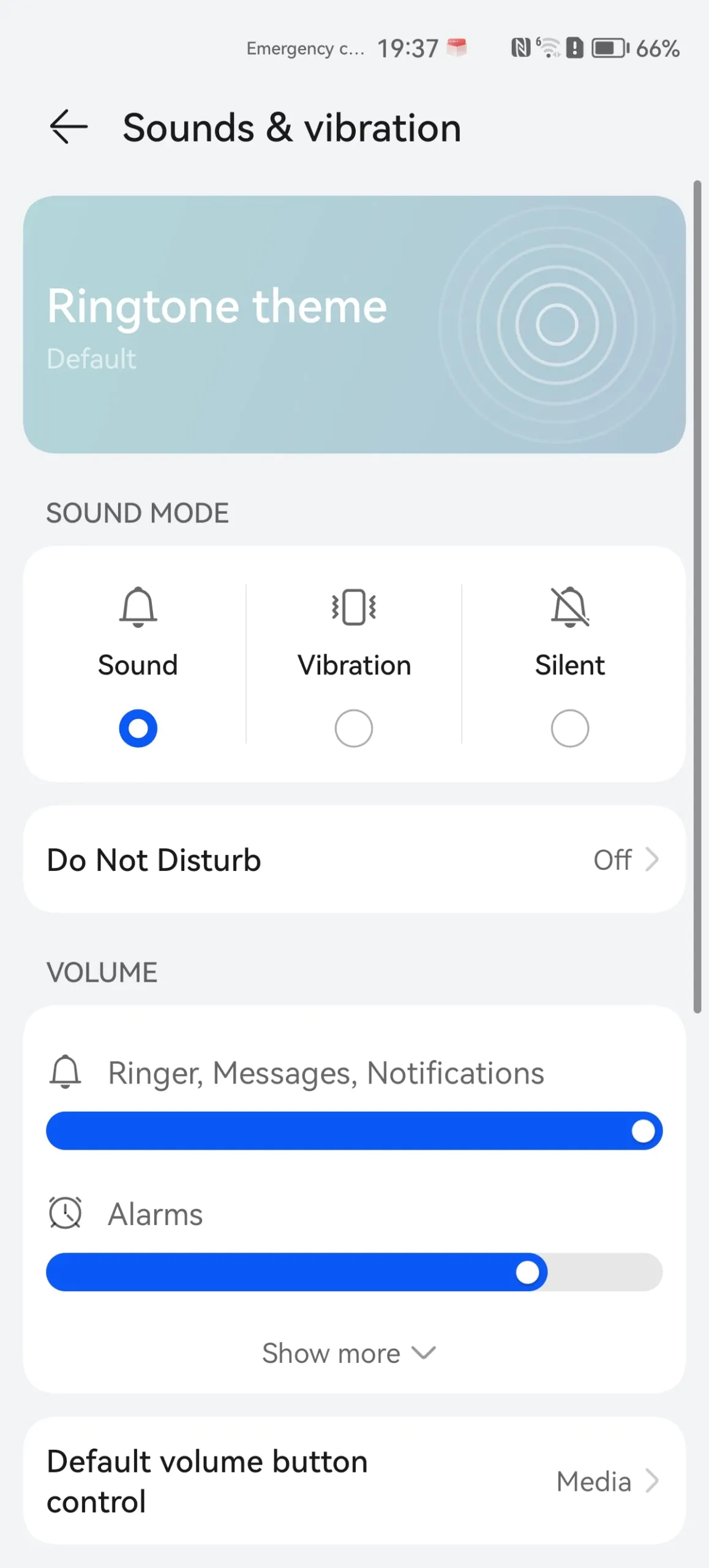
Task: Expand Show more volume options
Action: [349, 1353]
